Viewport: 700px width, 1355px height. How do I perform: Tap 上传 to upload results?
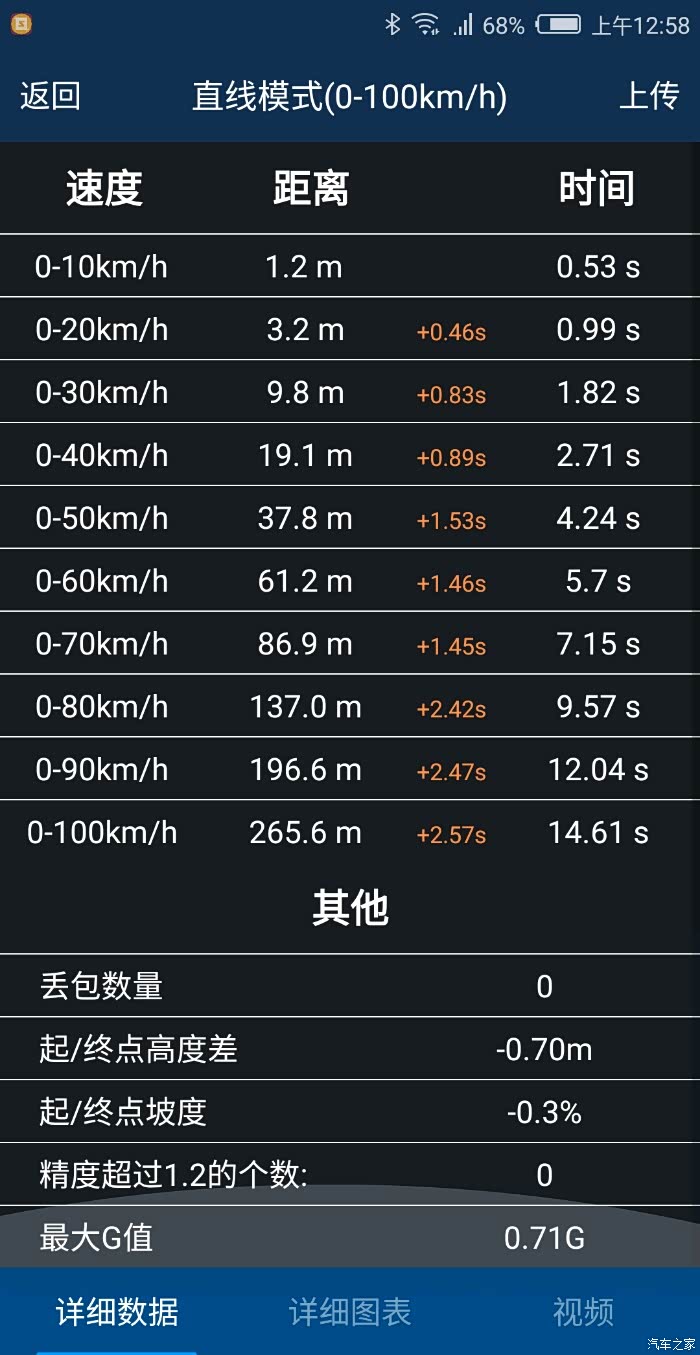coord(649,97)
